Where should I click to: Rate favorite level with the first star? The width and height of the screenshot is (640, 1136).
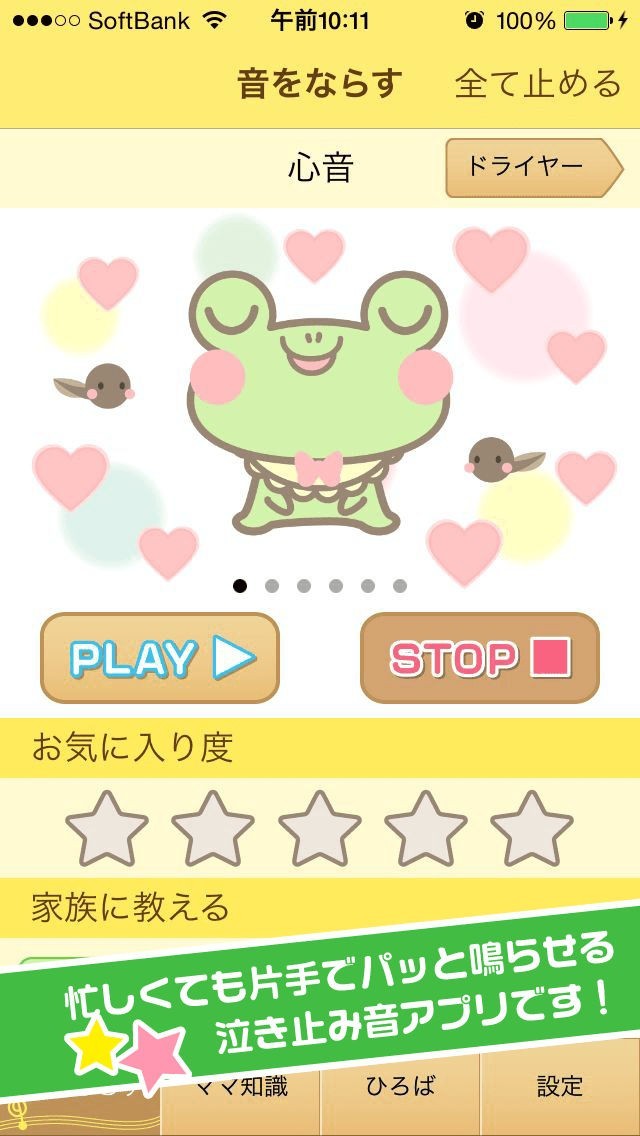tap(107, 828)
